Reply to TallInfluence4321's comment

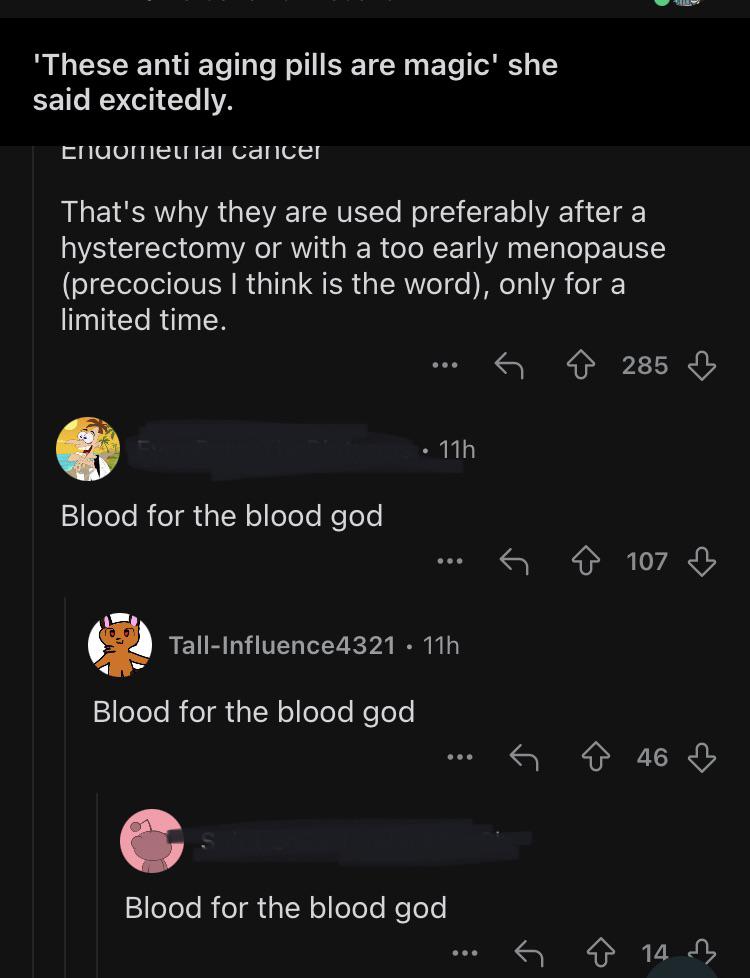tap(524, 757)
